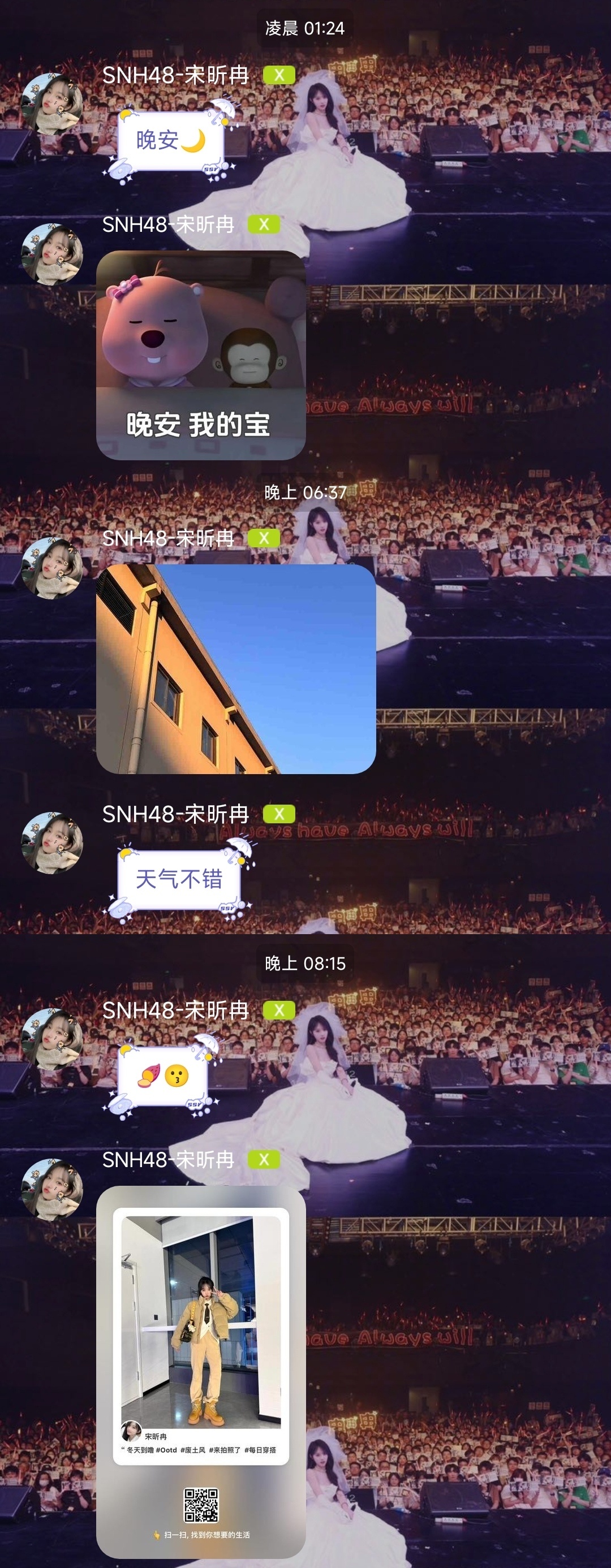Open the avatar beside the 晚安 message

(x=52, y=104)
